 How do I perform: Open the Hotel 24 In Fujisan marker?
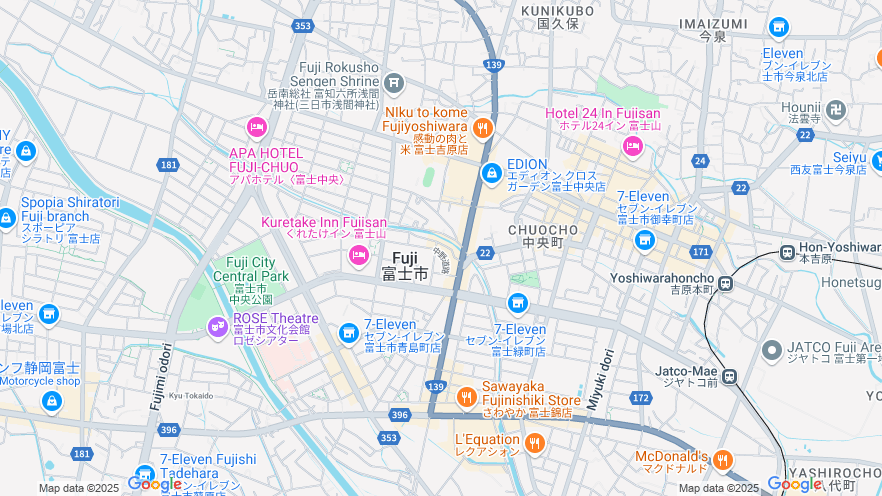(x=632, y=147)
